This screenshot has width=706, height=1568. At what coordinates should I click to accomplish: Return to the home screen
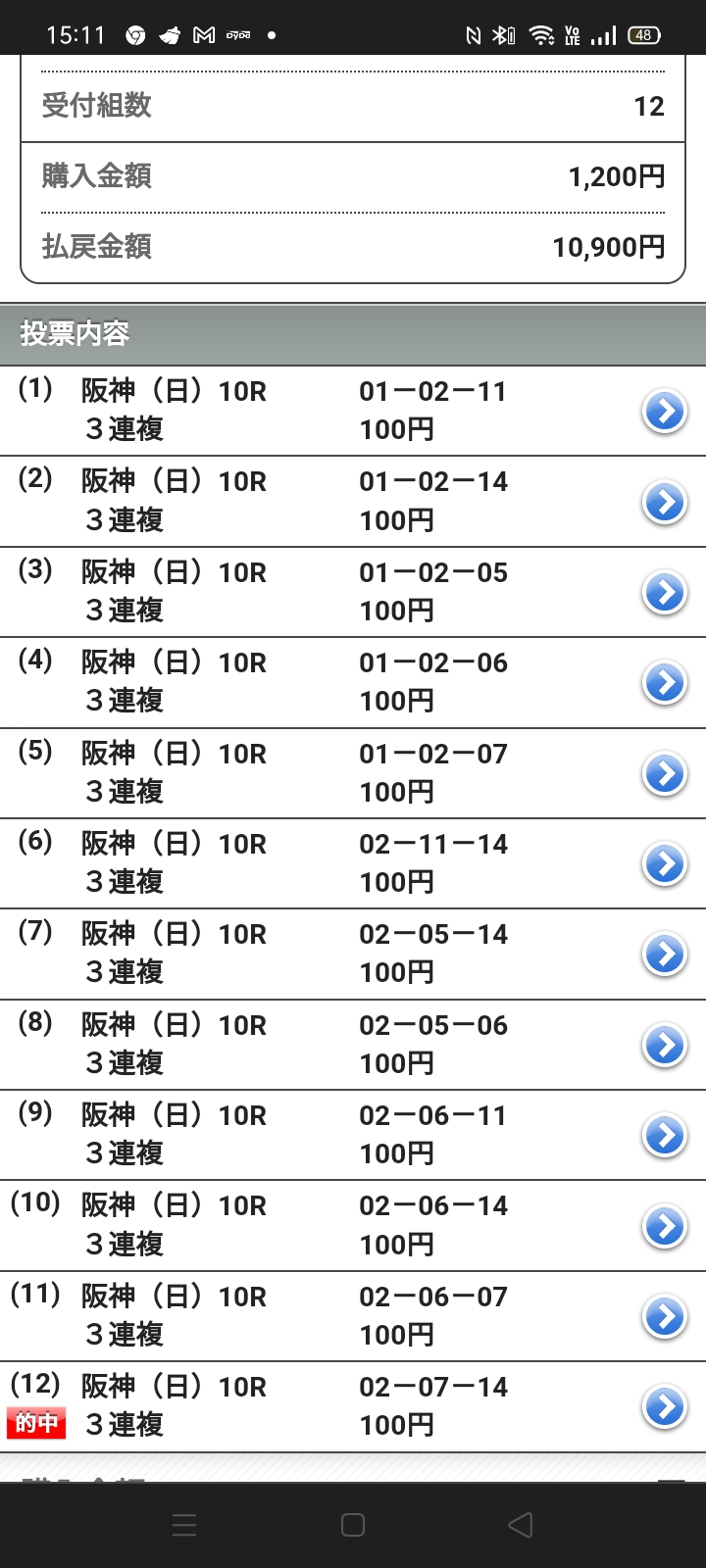point(353,1525)
